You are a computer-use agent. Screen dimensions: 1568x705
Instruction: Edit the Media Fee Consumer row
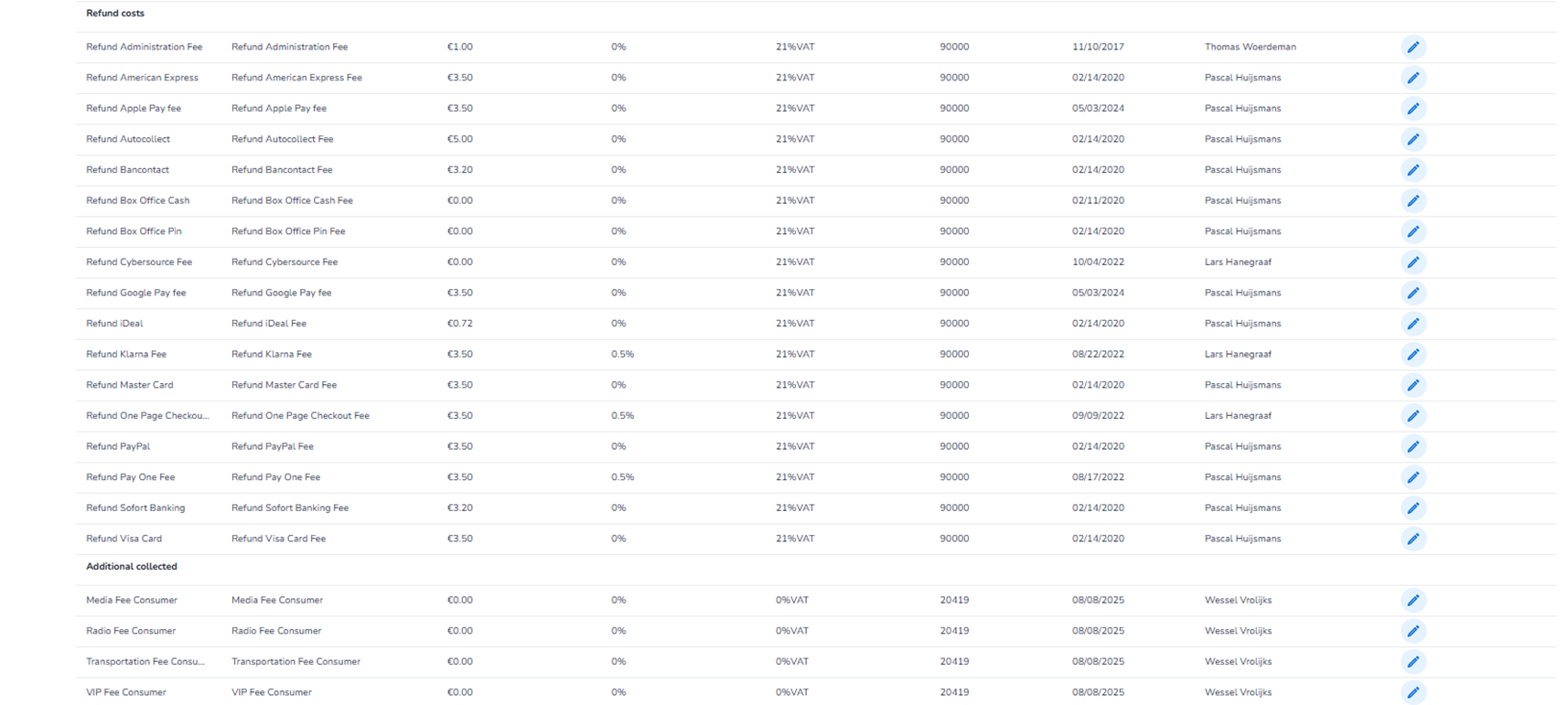[x=1412, y=601]
